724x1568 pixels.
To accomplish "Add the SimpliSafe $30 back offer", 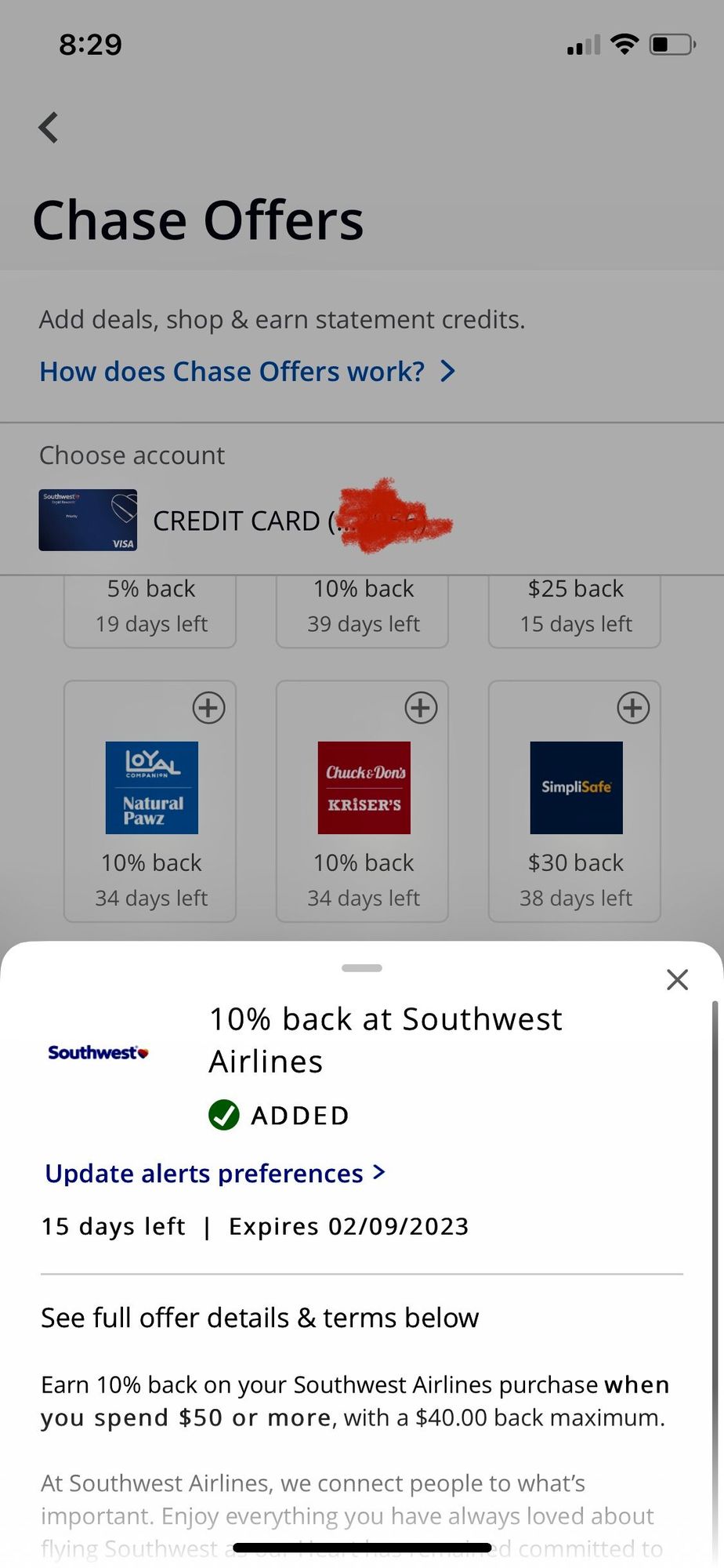I will pos(632,708).
